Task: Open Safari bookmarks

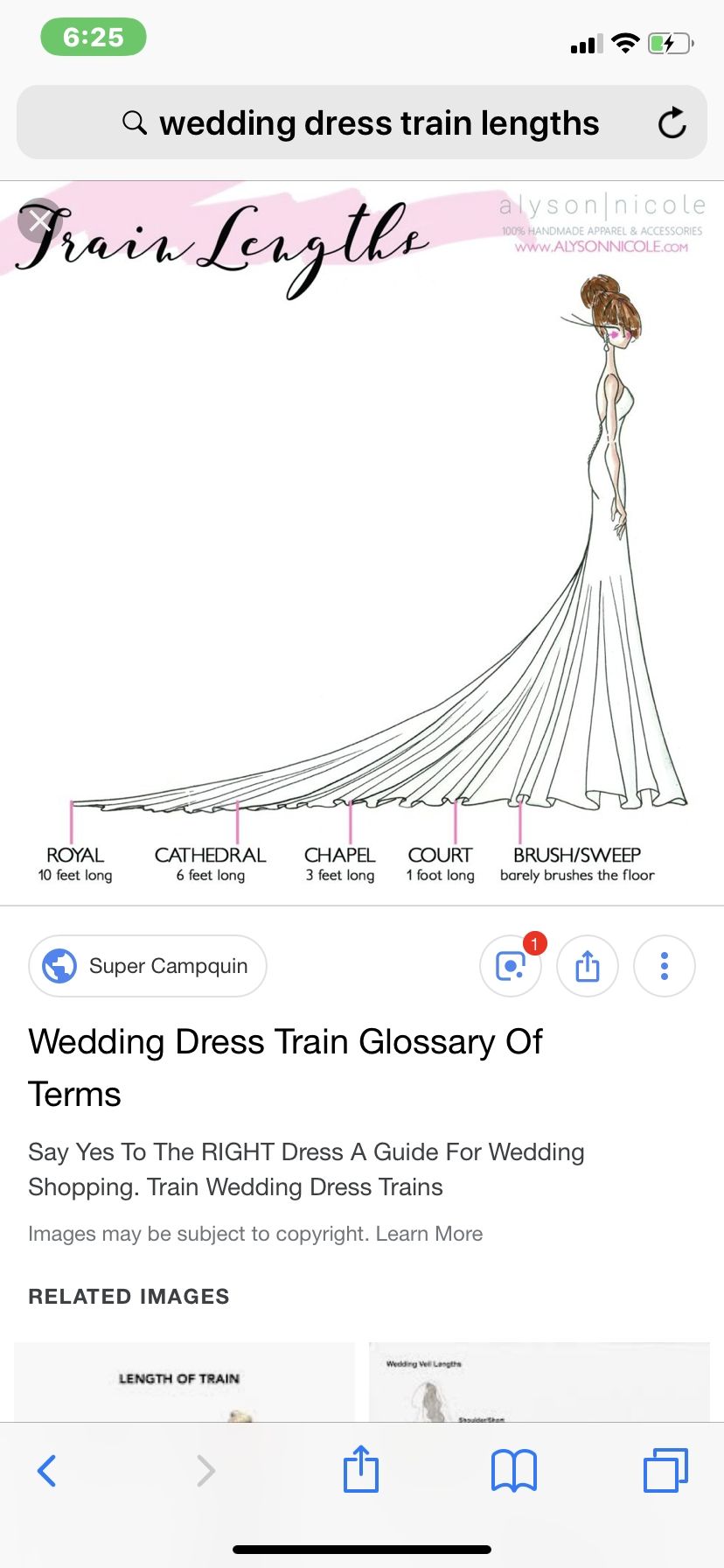Action: pyautogui.click(x=514, y=1471)
